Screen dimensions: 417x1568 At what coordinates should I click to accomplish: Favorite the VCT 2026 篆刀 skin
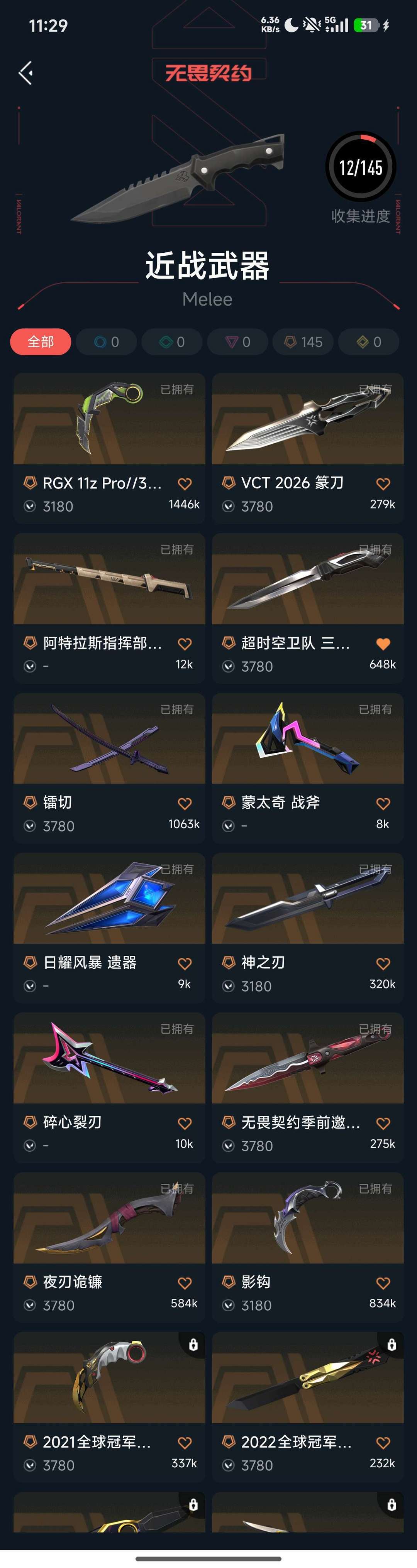(x=383, y=484)
